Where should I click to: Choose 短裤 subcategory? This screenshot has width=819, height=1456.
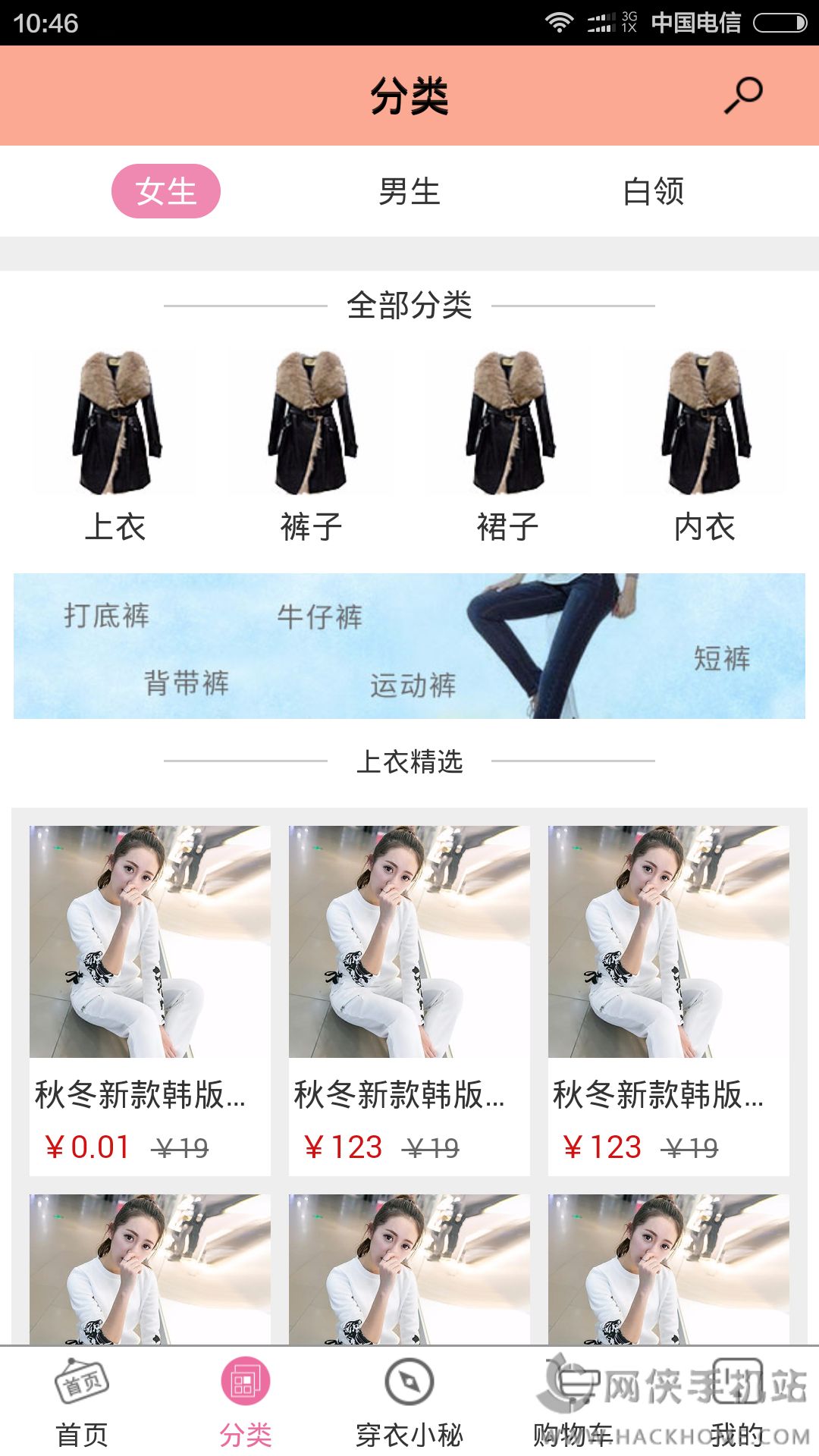pos(722,658)
